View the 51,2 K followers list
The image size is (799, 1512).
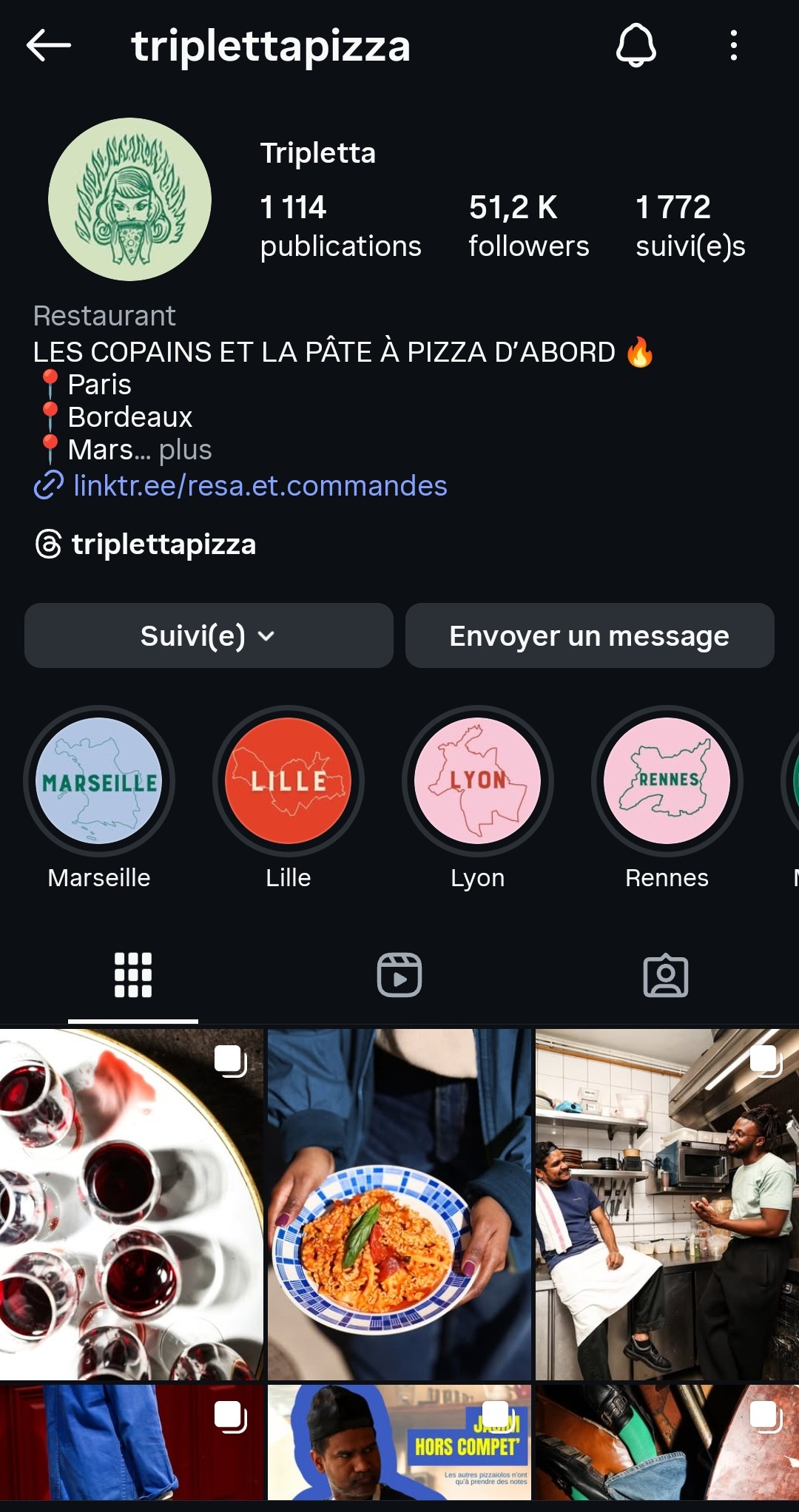(528, 226)
